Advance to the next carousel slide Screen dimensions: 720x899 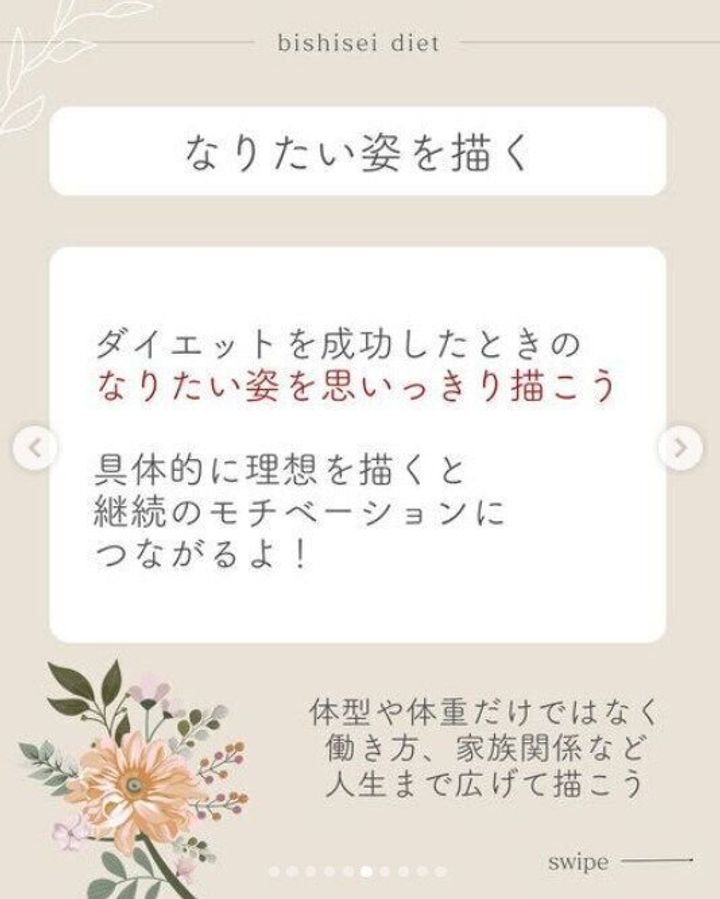point(681,447)
